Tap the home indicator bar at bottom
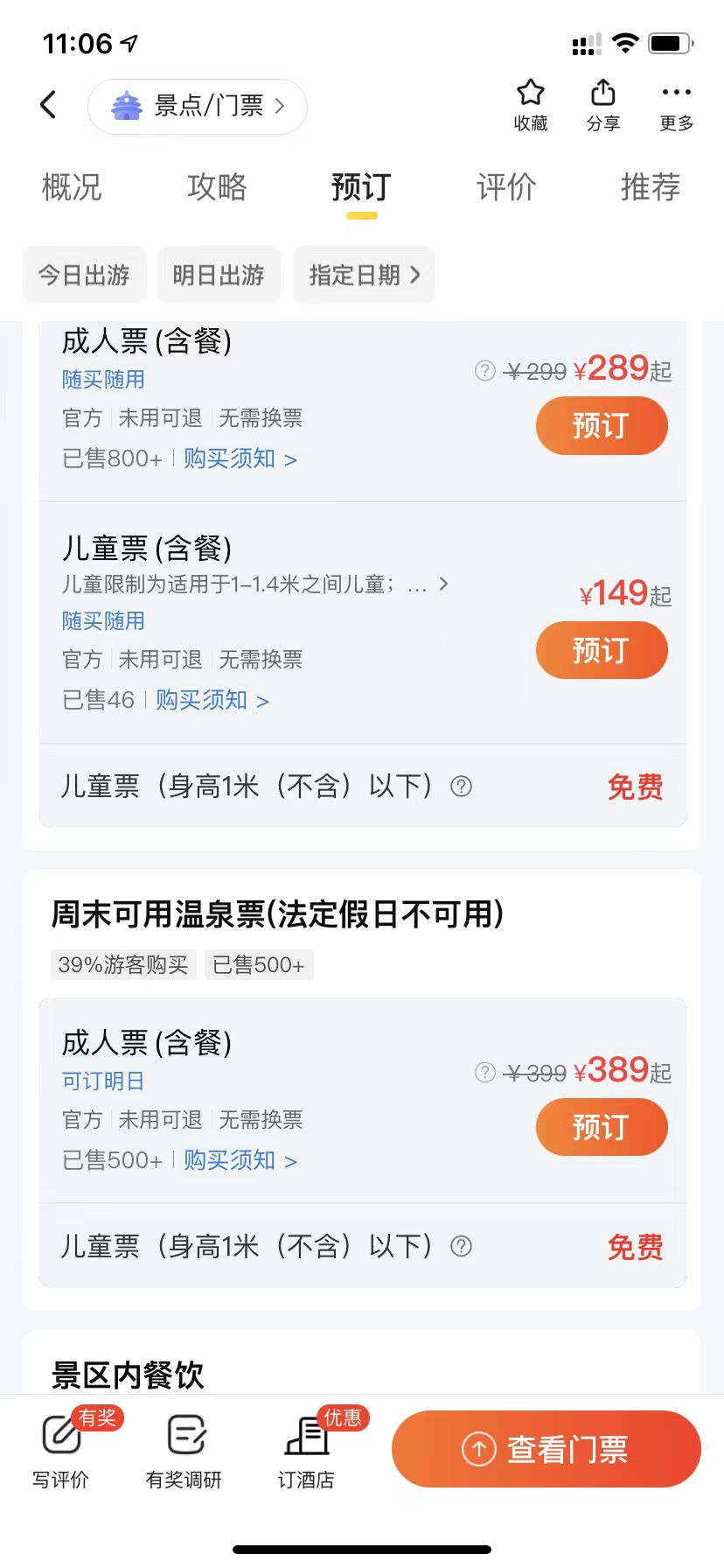 pos(362,1549)
